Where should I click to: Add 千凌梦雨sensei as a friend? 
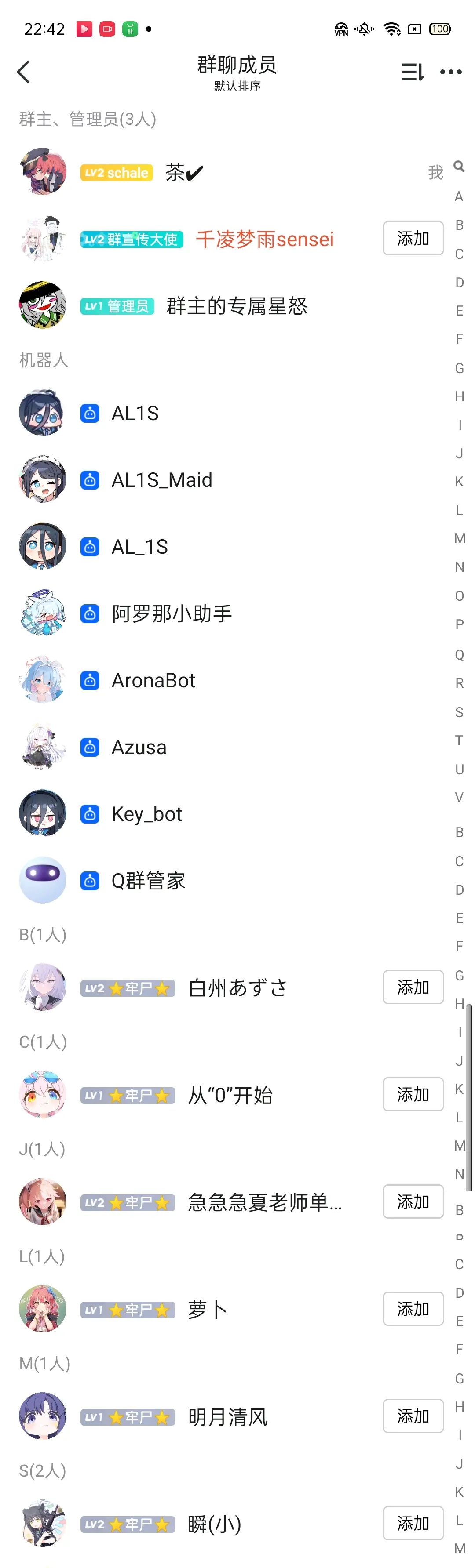(x=412, y=239)
